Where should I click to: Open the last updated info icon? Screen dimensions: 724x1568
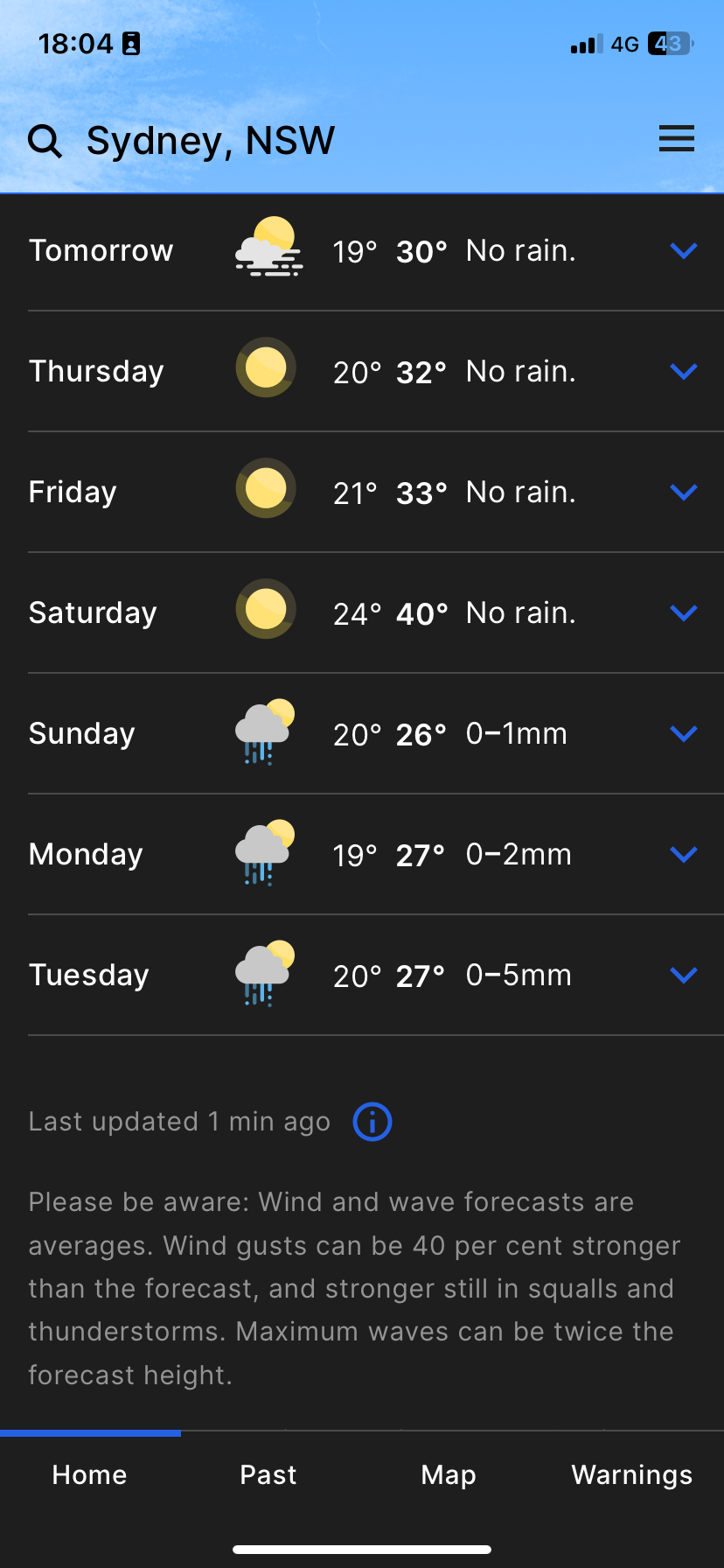pos(372,1122)
